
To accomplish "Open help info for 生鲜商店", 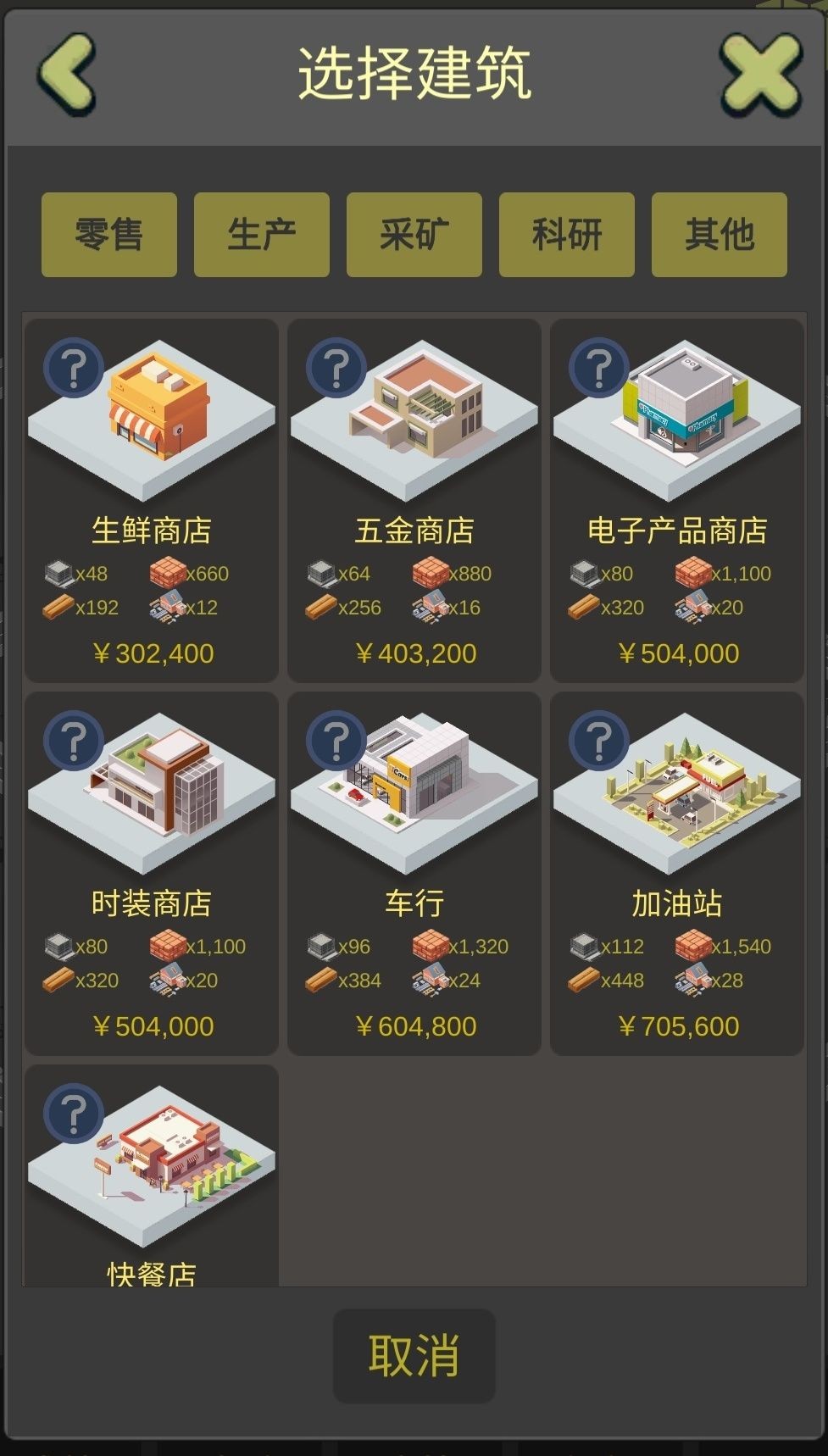I will [74, 368].
